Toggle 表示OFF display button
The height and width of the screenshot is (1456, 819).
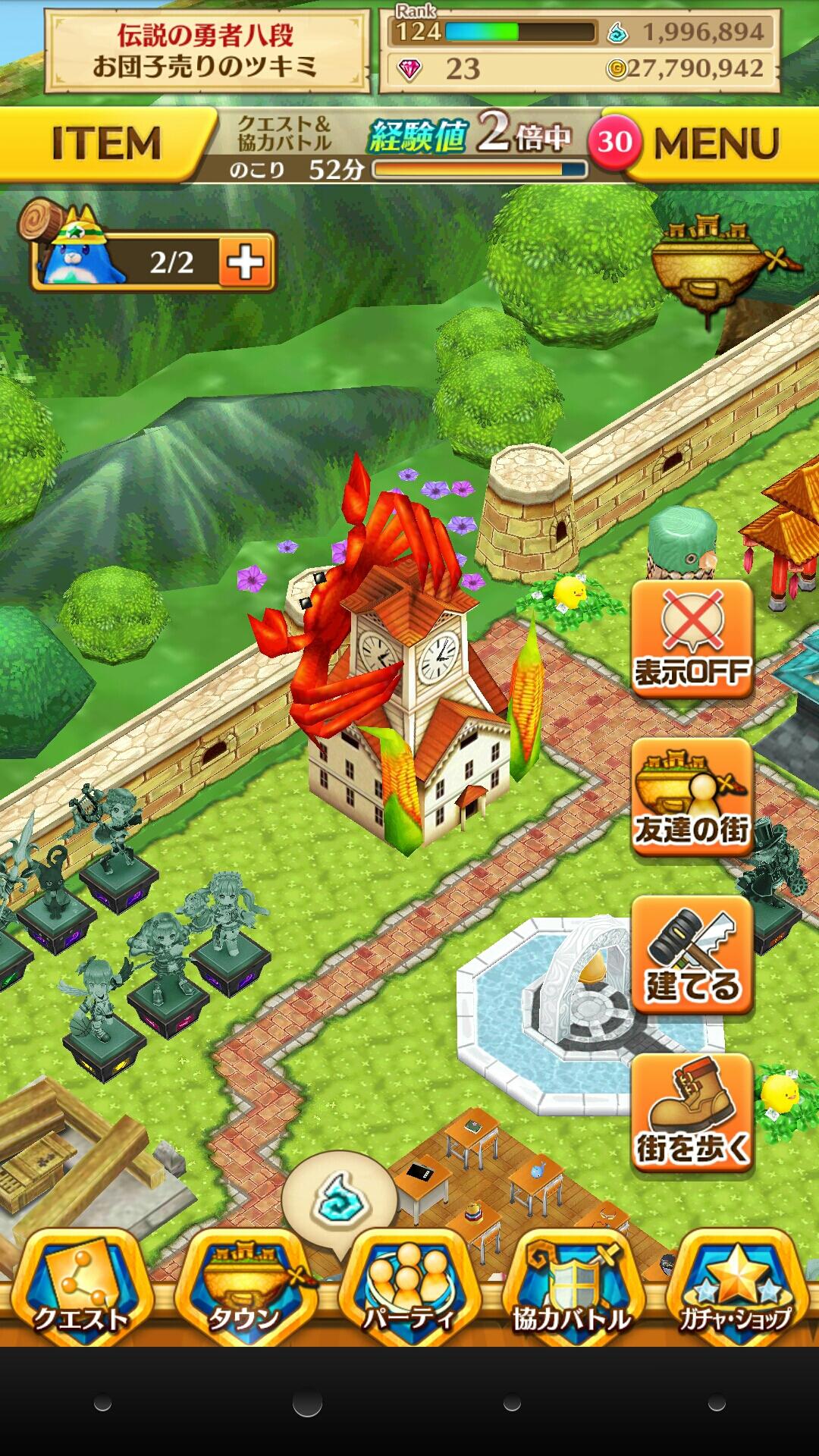click(692, 639)
